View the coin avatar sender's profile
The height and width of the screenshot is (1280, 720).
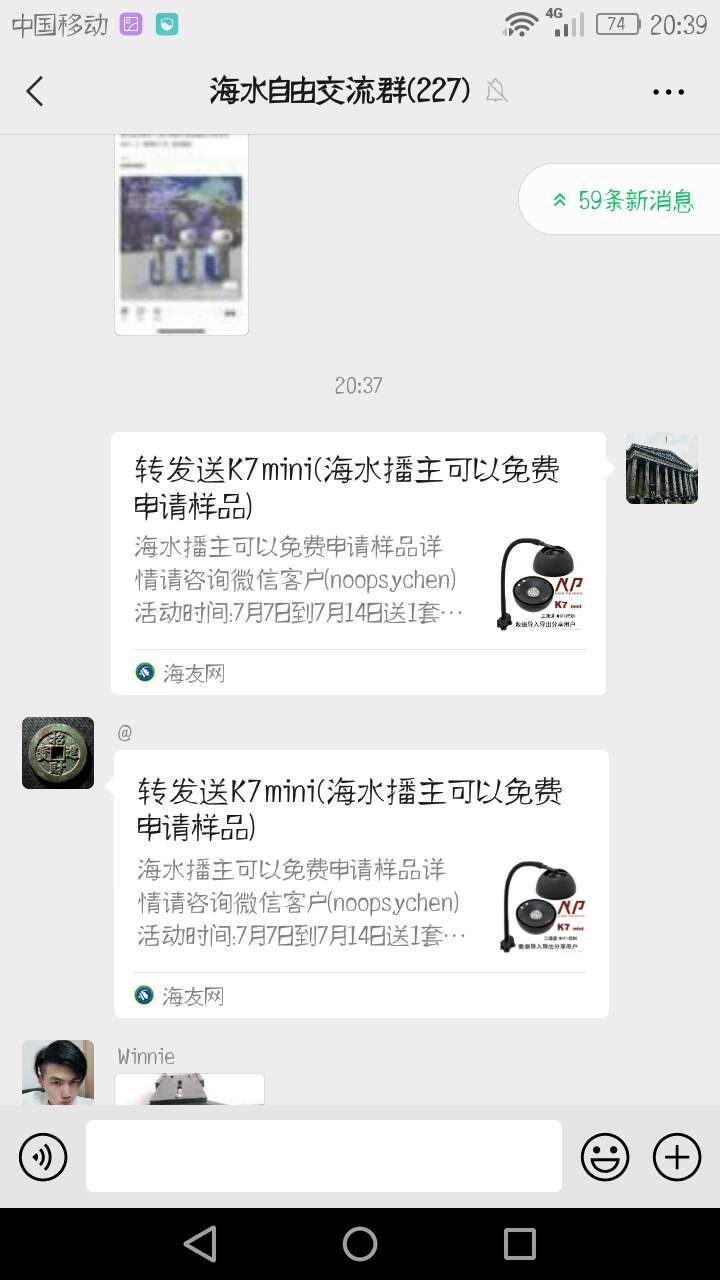(58, 753)
